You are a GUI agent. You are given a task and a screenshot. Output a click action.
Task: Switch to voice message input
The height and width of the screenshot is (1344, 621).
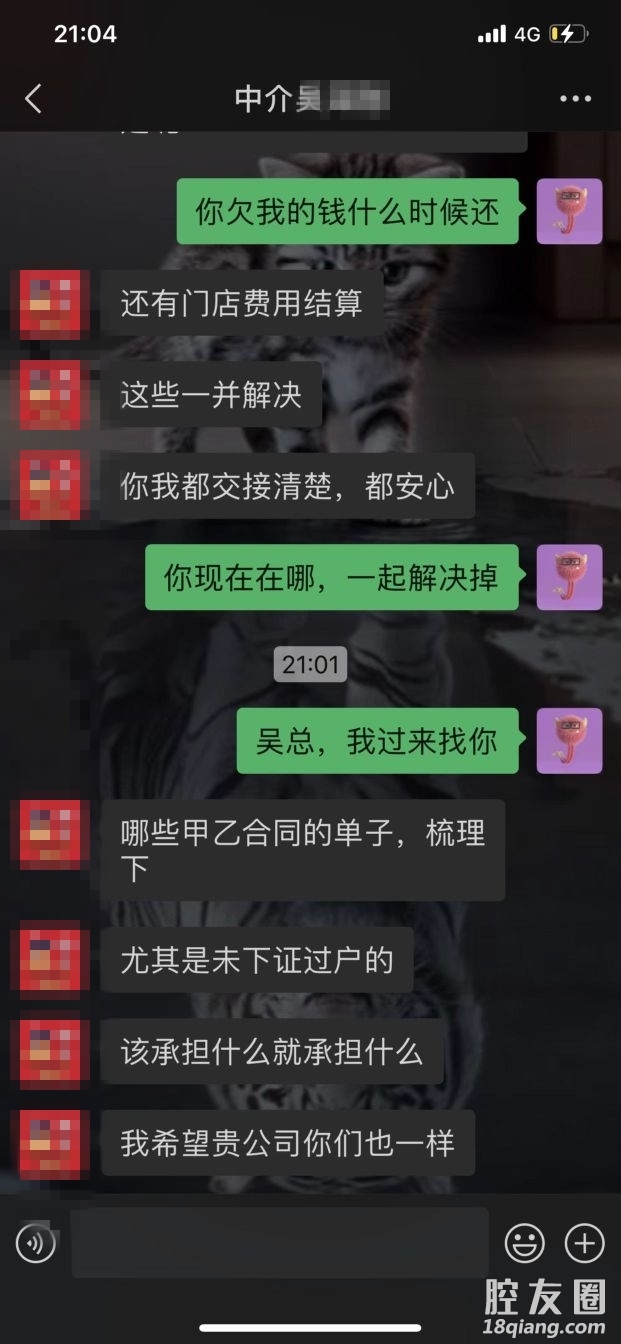(x=35, y=1243)
